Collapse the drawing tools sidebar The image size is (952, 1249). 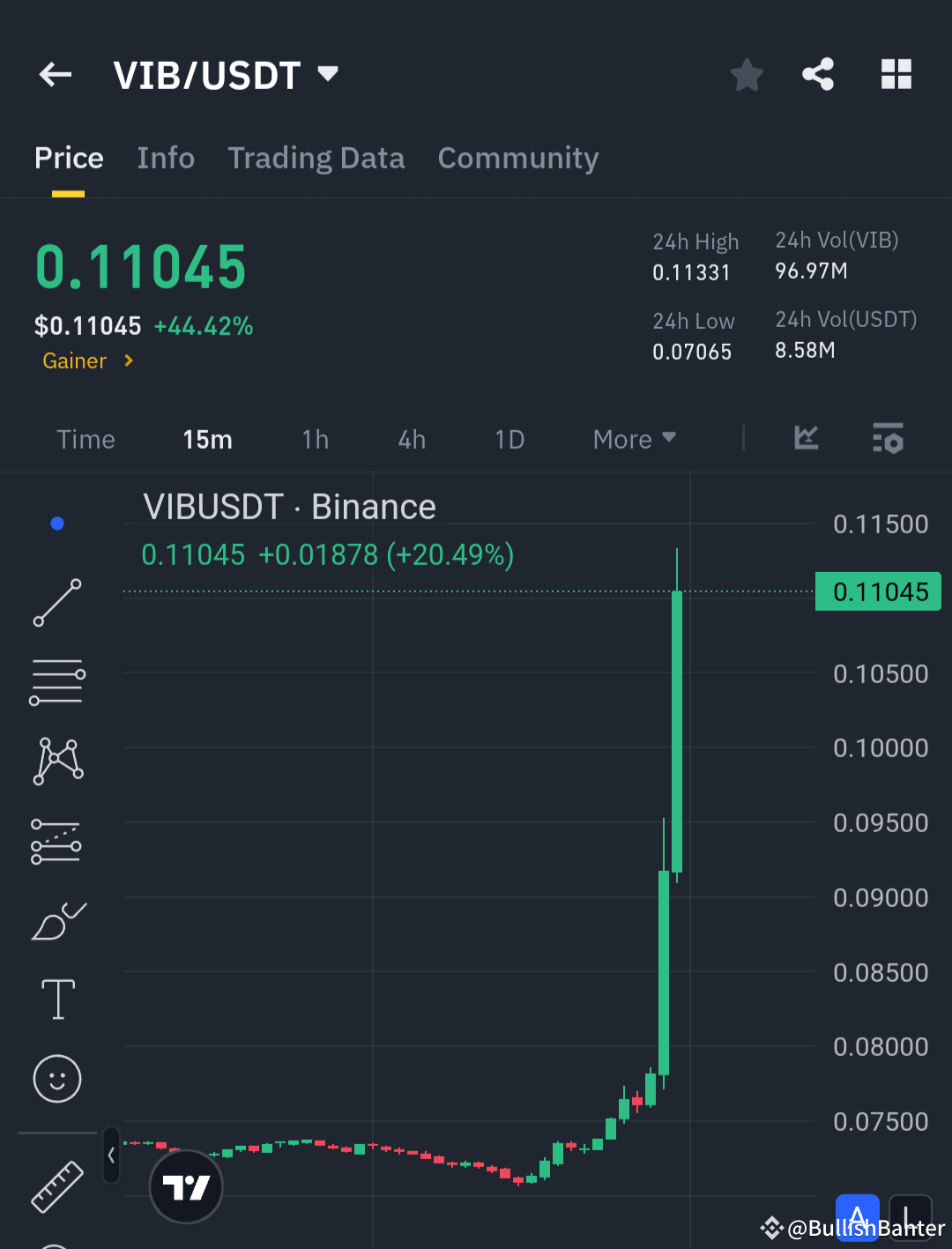(111, 1156)
